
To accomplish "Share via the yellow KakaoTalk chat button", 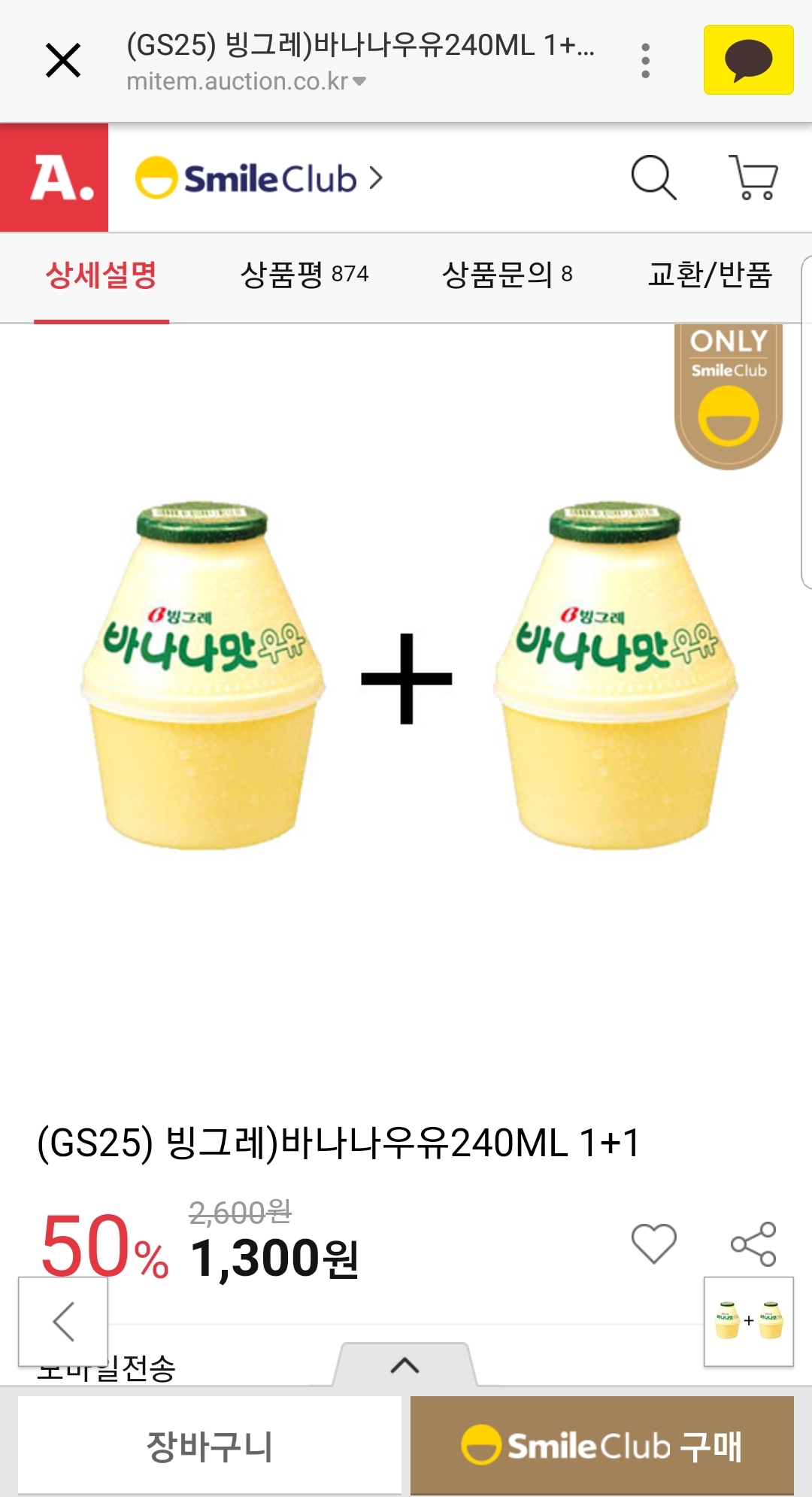I will pos(748,60).
